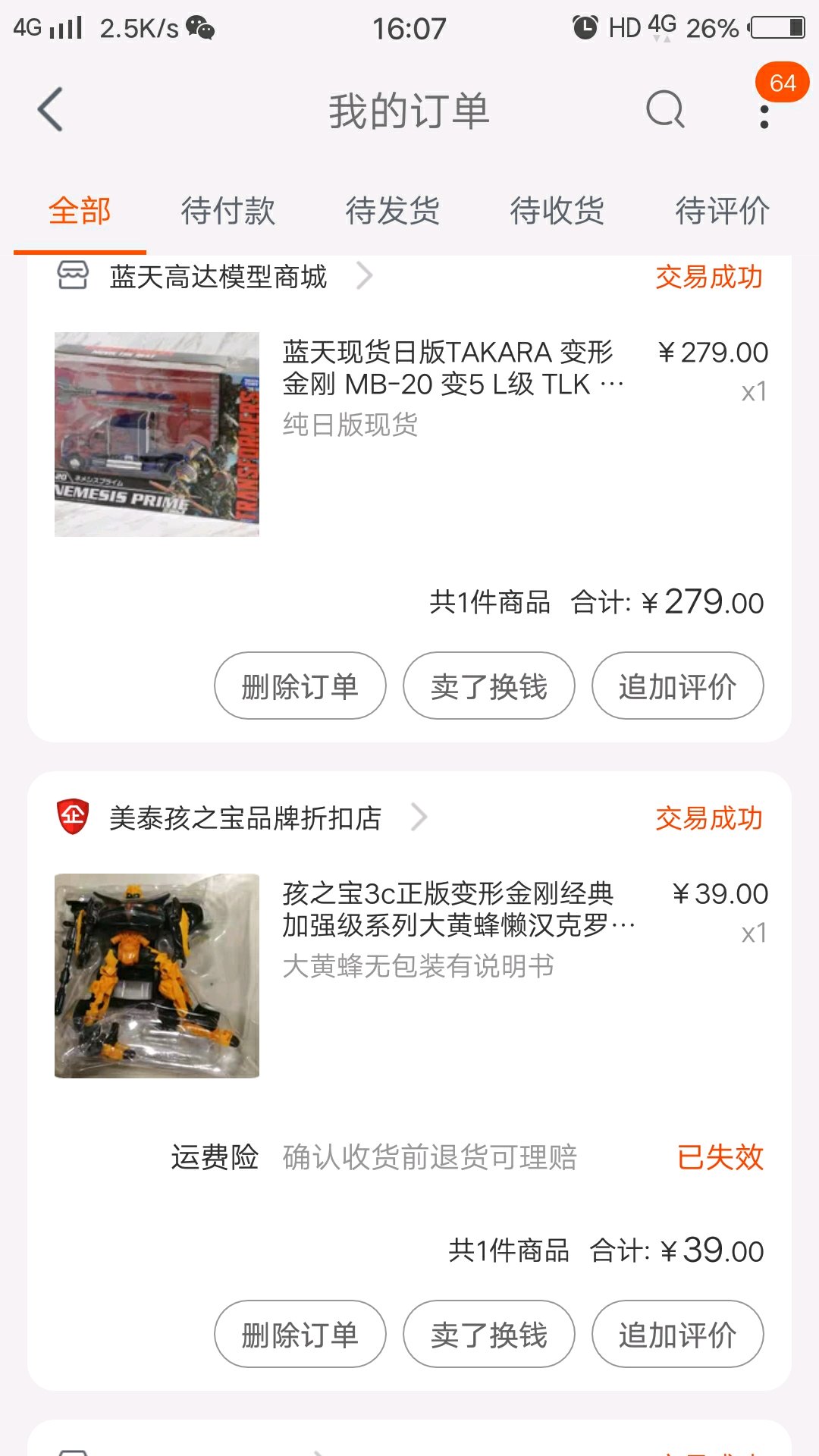The image size is (819, 1456).
Task: Add a follow-up review for the ¥279.00 order
Action: [677, 686]
